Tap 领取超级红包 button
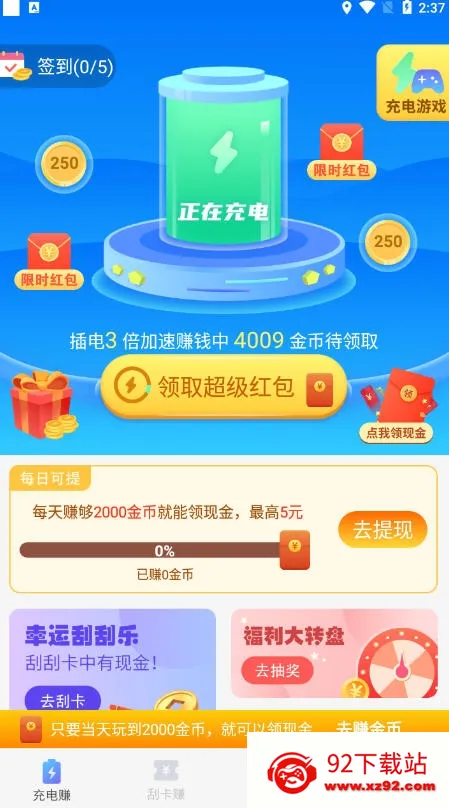 pyautogui.click(x=223, y=386)
